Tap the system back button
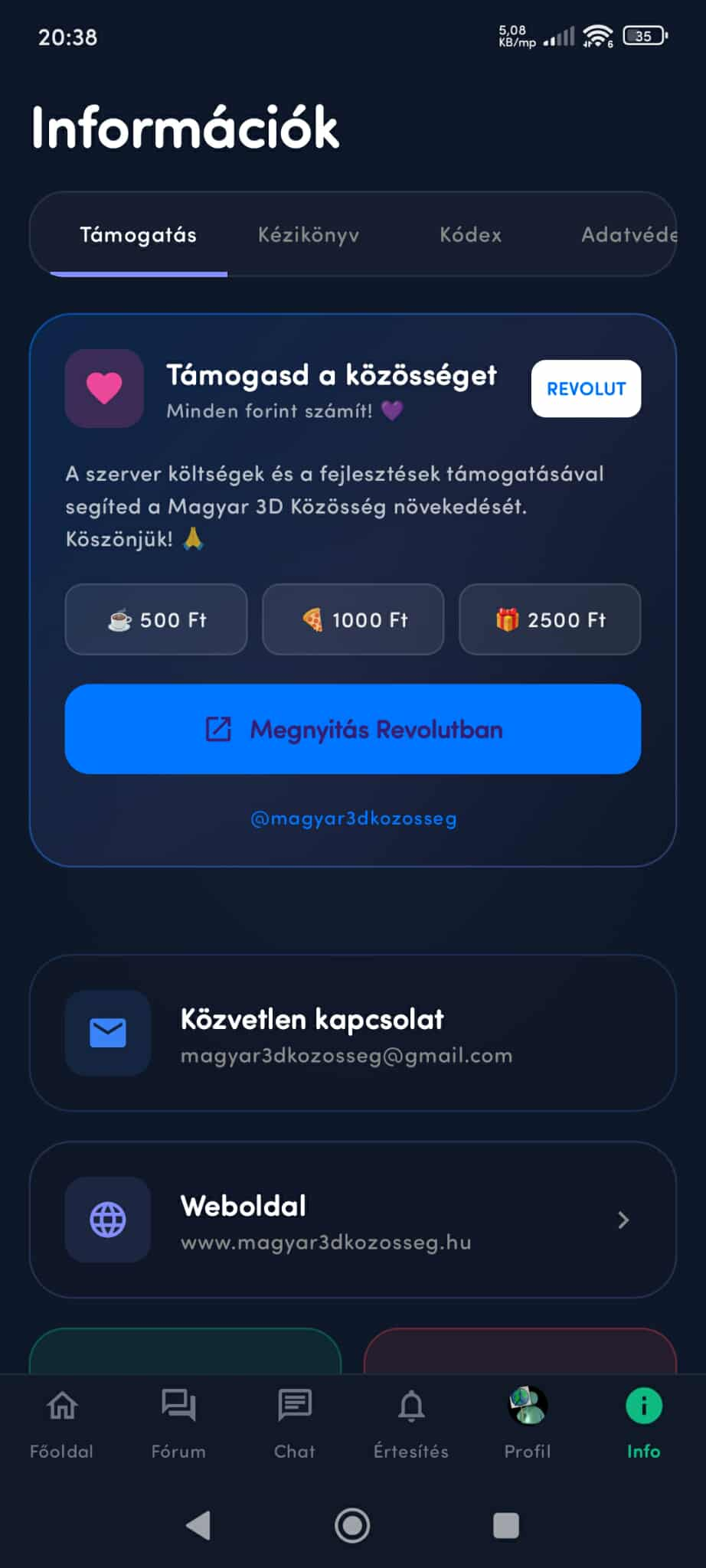 click(x=198, y=1526)
